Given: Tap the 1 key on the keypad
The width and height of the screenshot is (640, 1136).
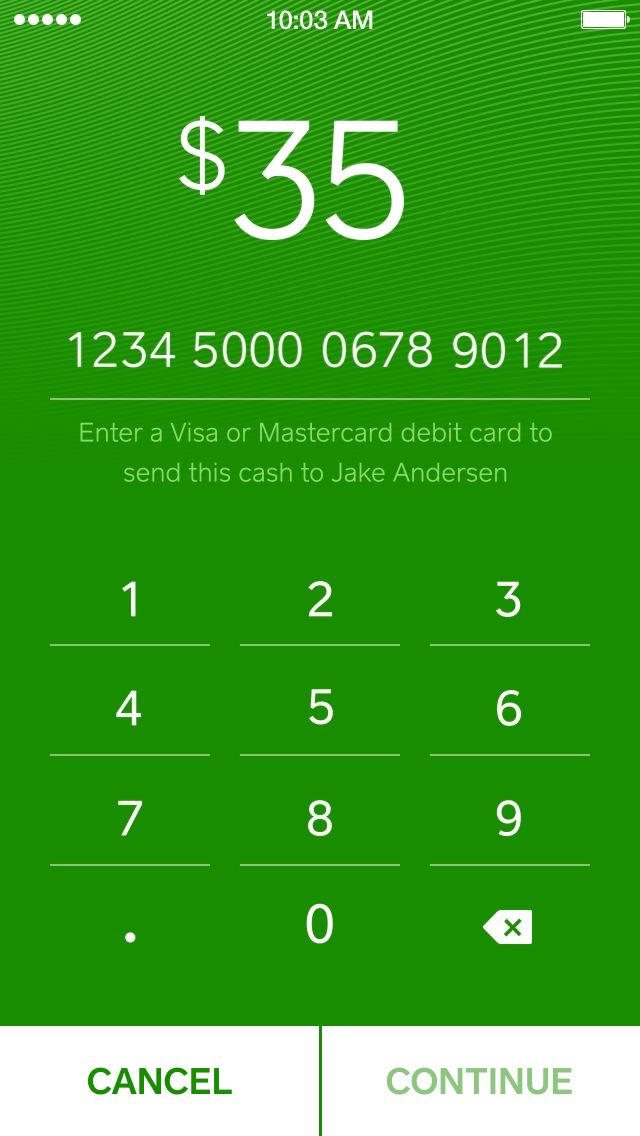Looking at the screenshot, I should pos(130,600).
